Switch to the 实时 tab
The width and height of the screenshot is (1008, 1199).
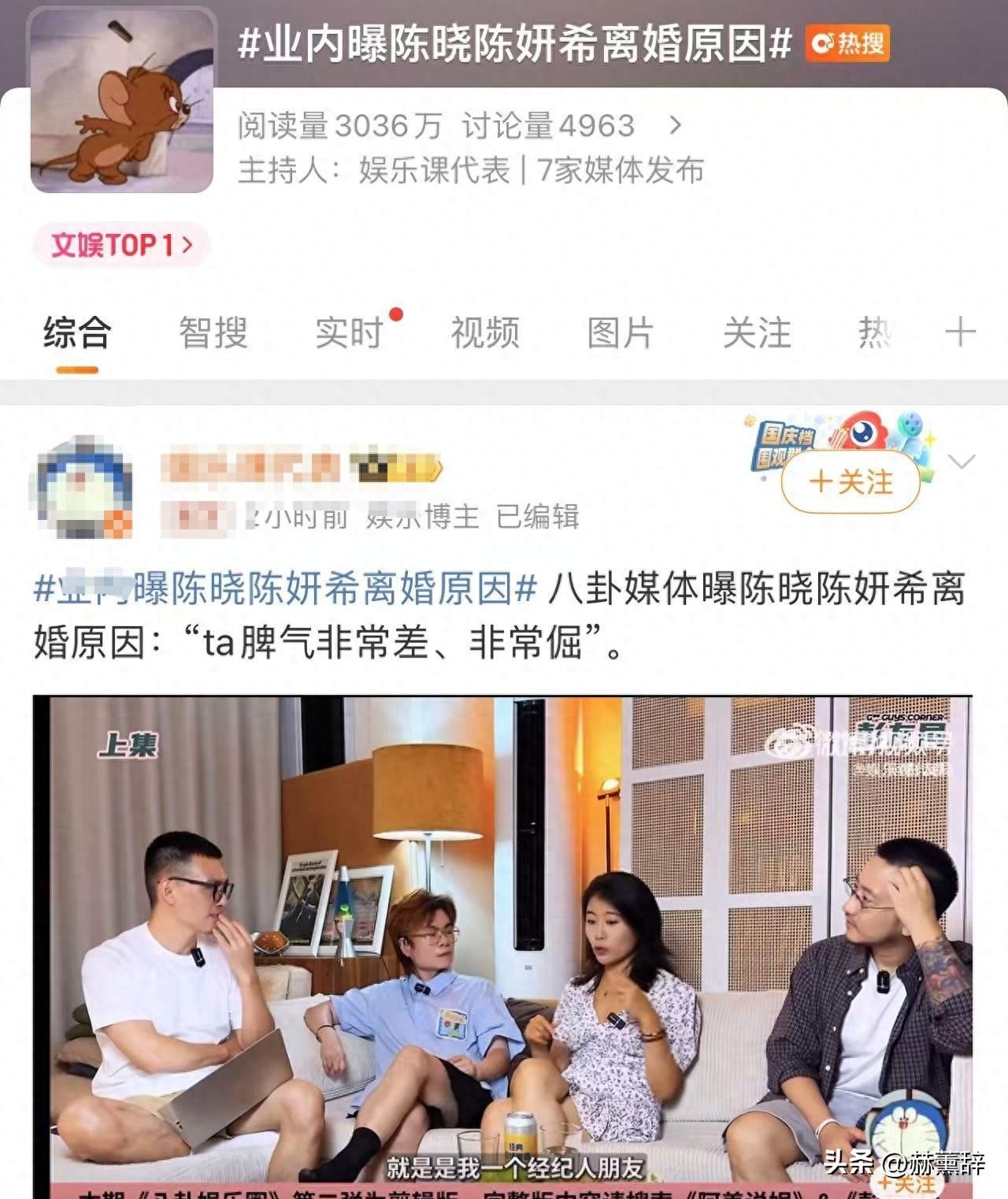pos(349,332)
